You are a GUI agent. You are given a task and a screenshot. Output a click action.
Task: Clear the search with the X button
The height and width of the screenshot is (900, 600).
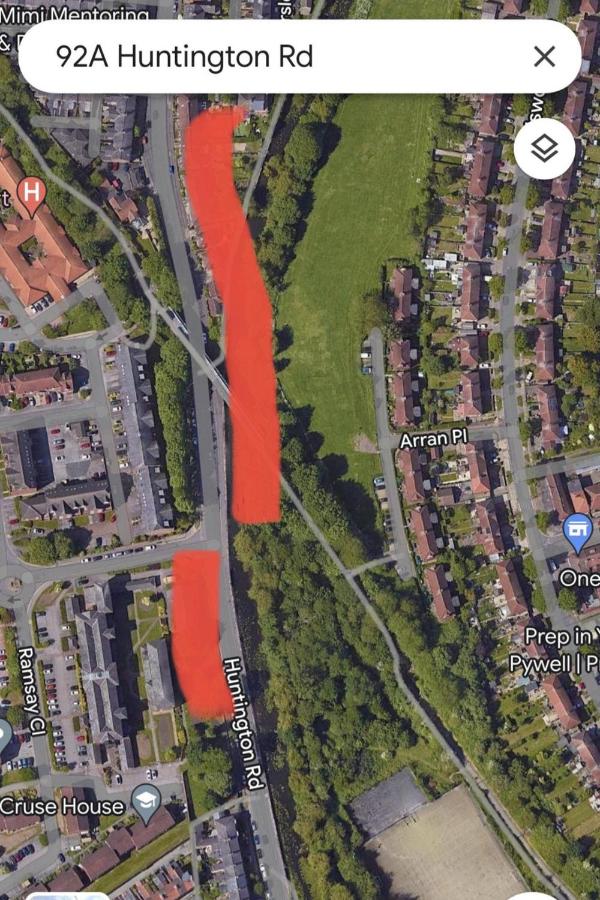click(544, 57)
